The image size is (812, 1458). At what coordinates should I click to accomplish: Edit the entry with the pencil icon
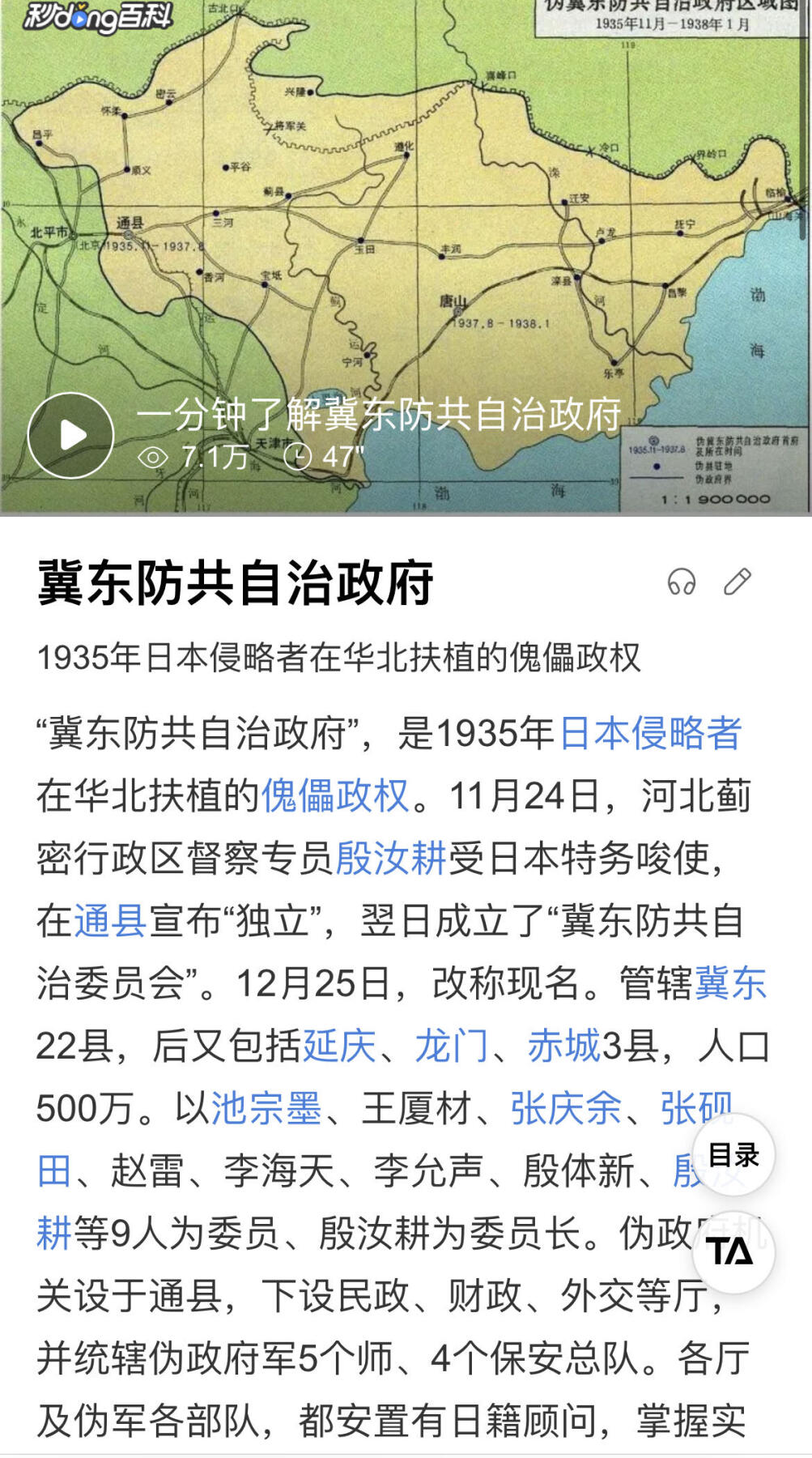click(738, 582)
